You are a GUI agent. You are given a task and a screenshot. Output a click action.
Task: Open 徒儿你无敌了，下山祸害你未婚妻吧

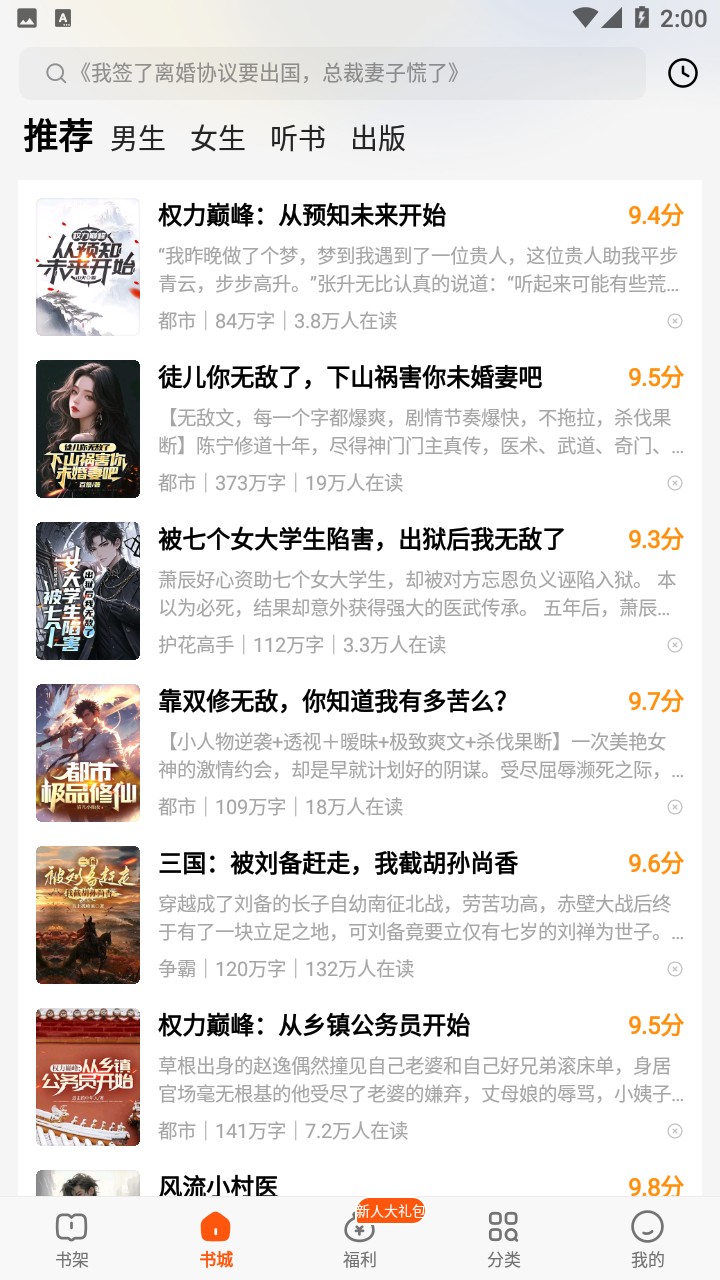tap(350, 378)
